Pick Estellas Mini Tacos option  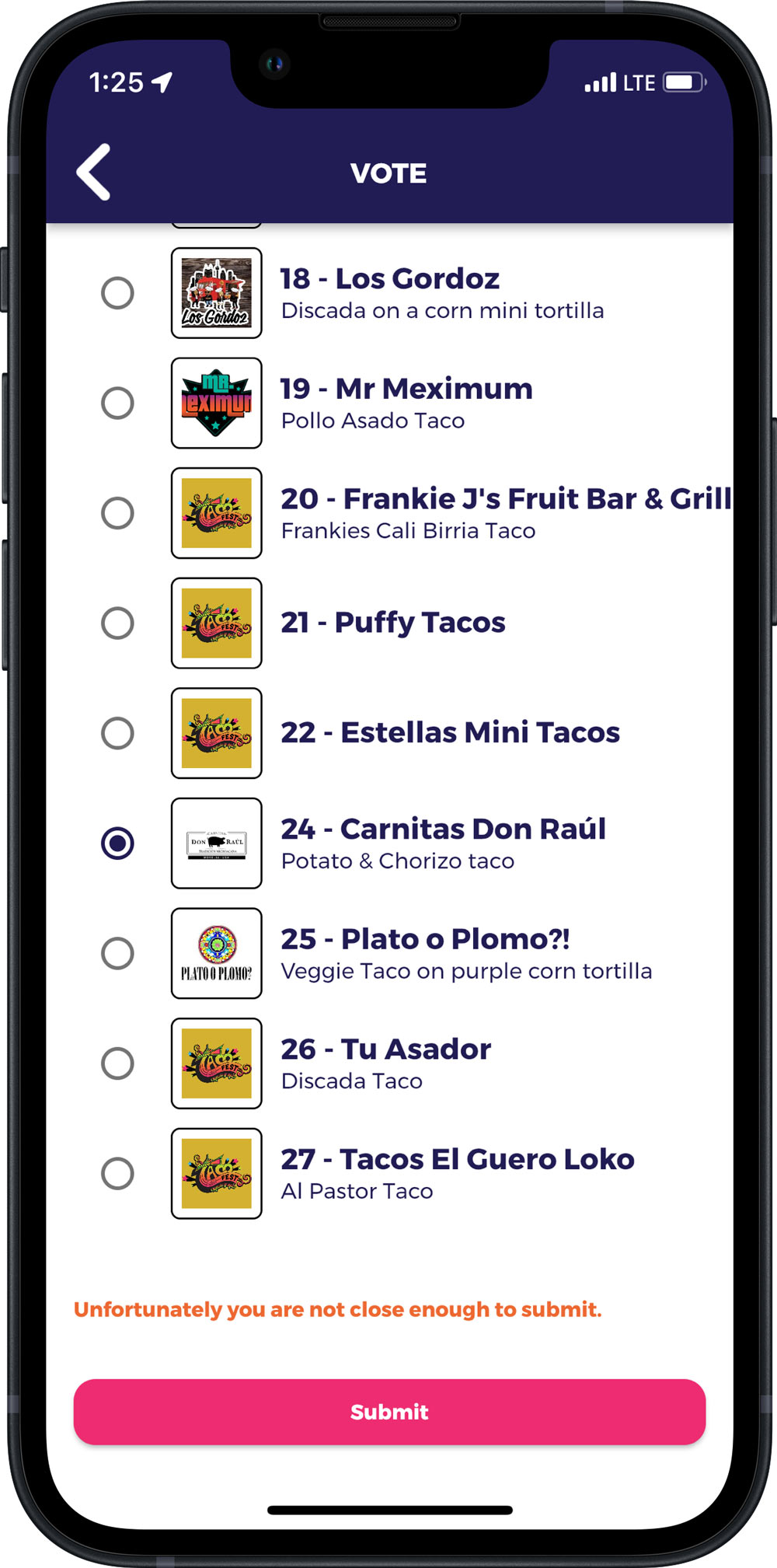pyautogui.click(x=117, y=733)
